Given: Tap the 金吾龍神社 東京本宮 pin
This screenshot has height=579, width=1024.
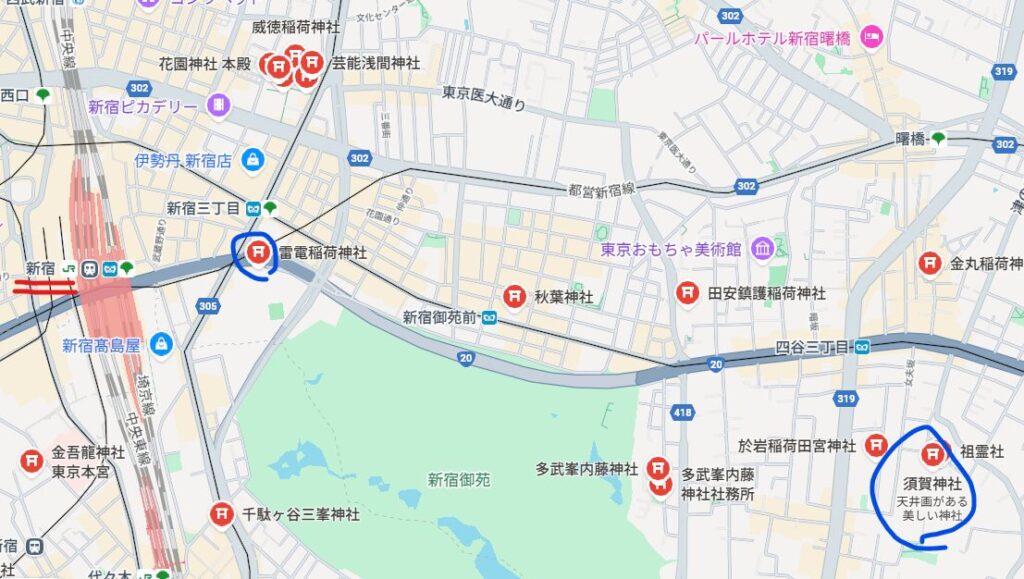Looking at the screenshot, I should click(31, 460).
